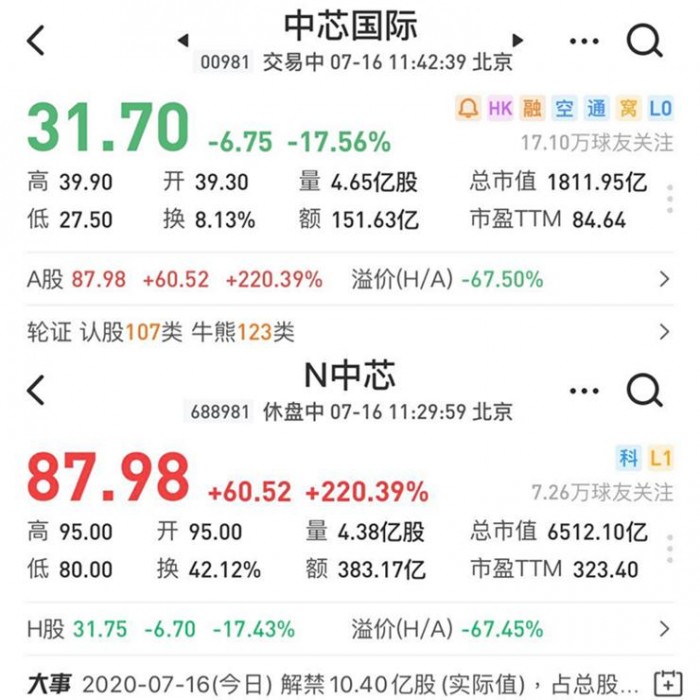This screenshot has width=700, height=700.
Task: Switch to previous stock before N中芯
Action: (x=183, y=390)
